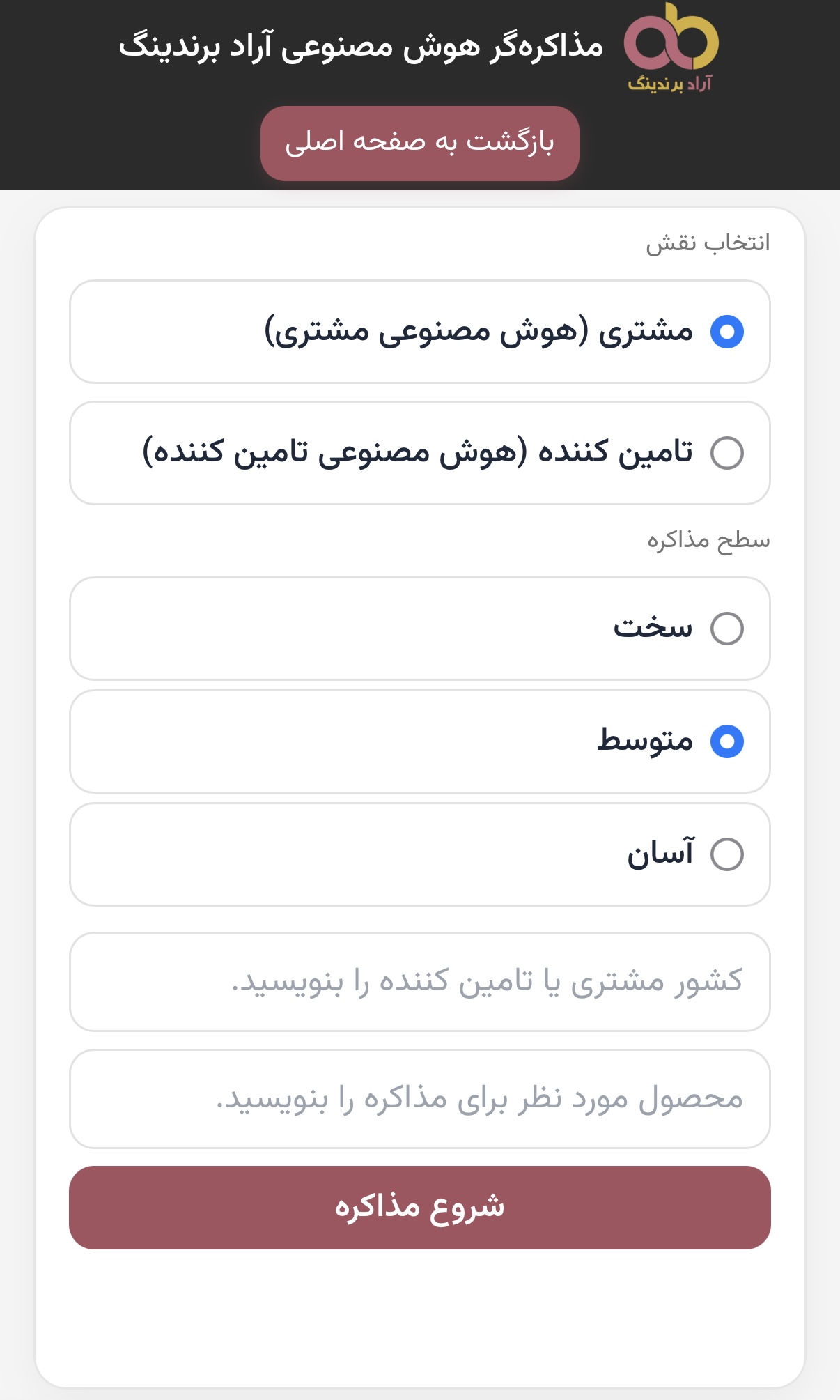Image resolution: width=840 pixels, height=1400 pixels.
Task: Tap the بازگشت به صفحه اصلی button
Action: (x=419, y=143)
